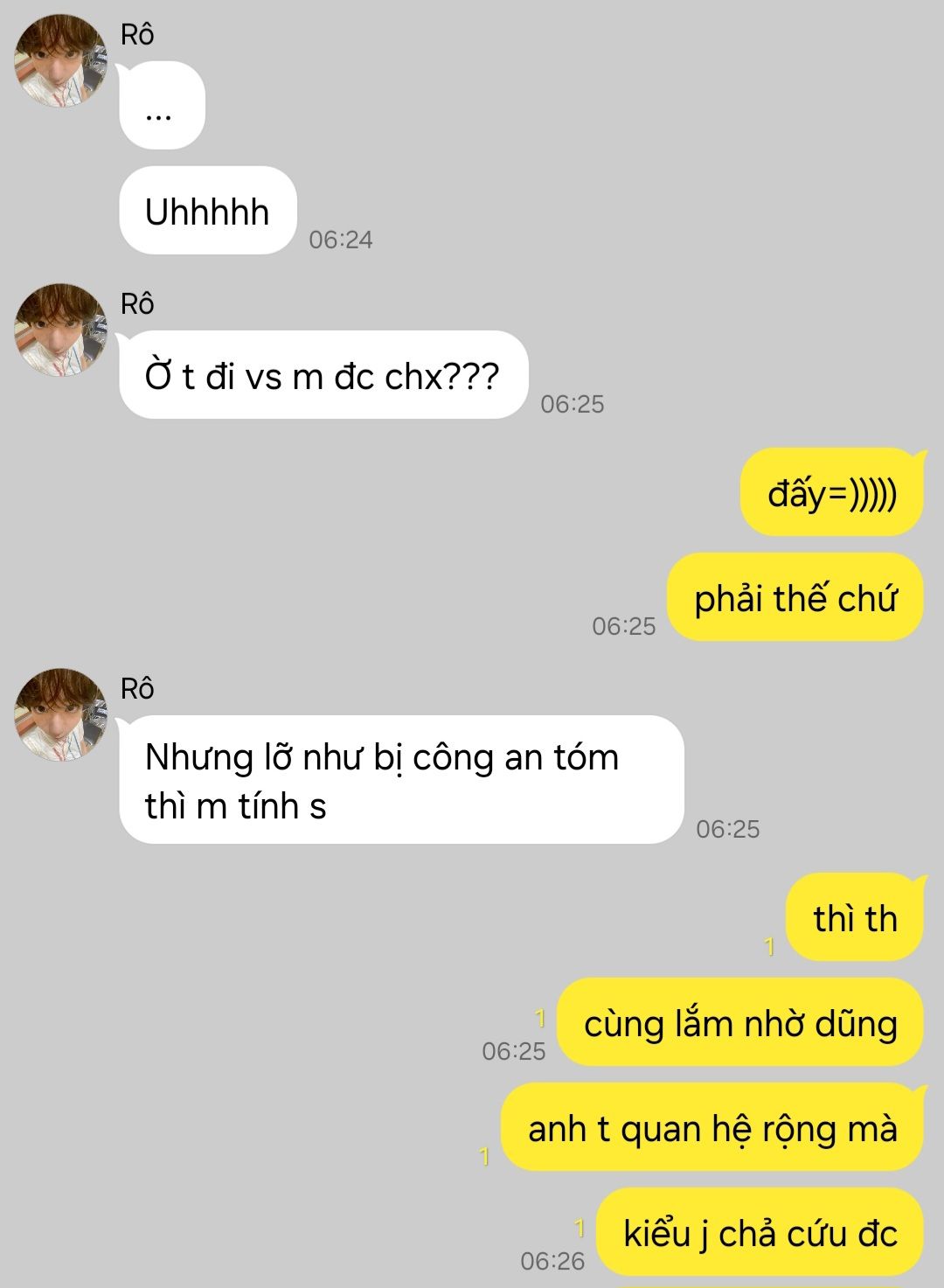The width and height of the screenshot is (944, 1288).
Task: Tap Rô's avatar by "Nhưng lỡ như bị công an tóm"
Action: (x=61, y=714)
